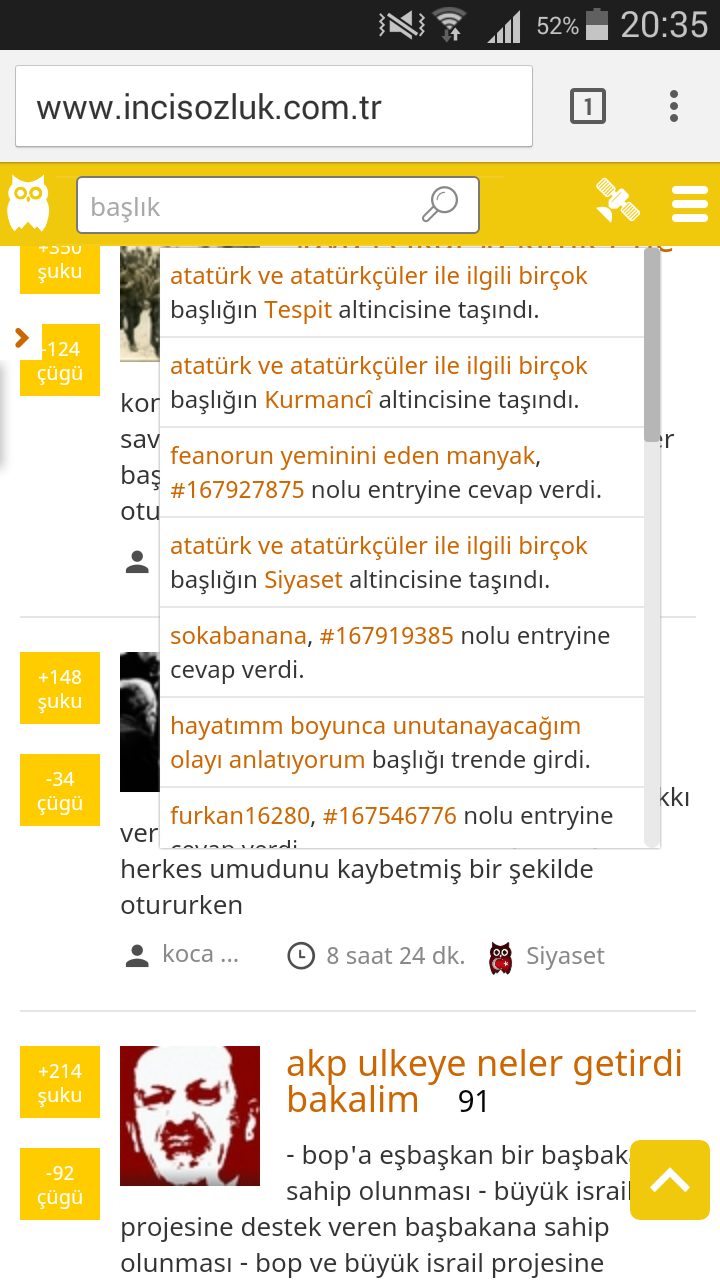
Task: Open the browser tab switcher
Action: point(588,106)
